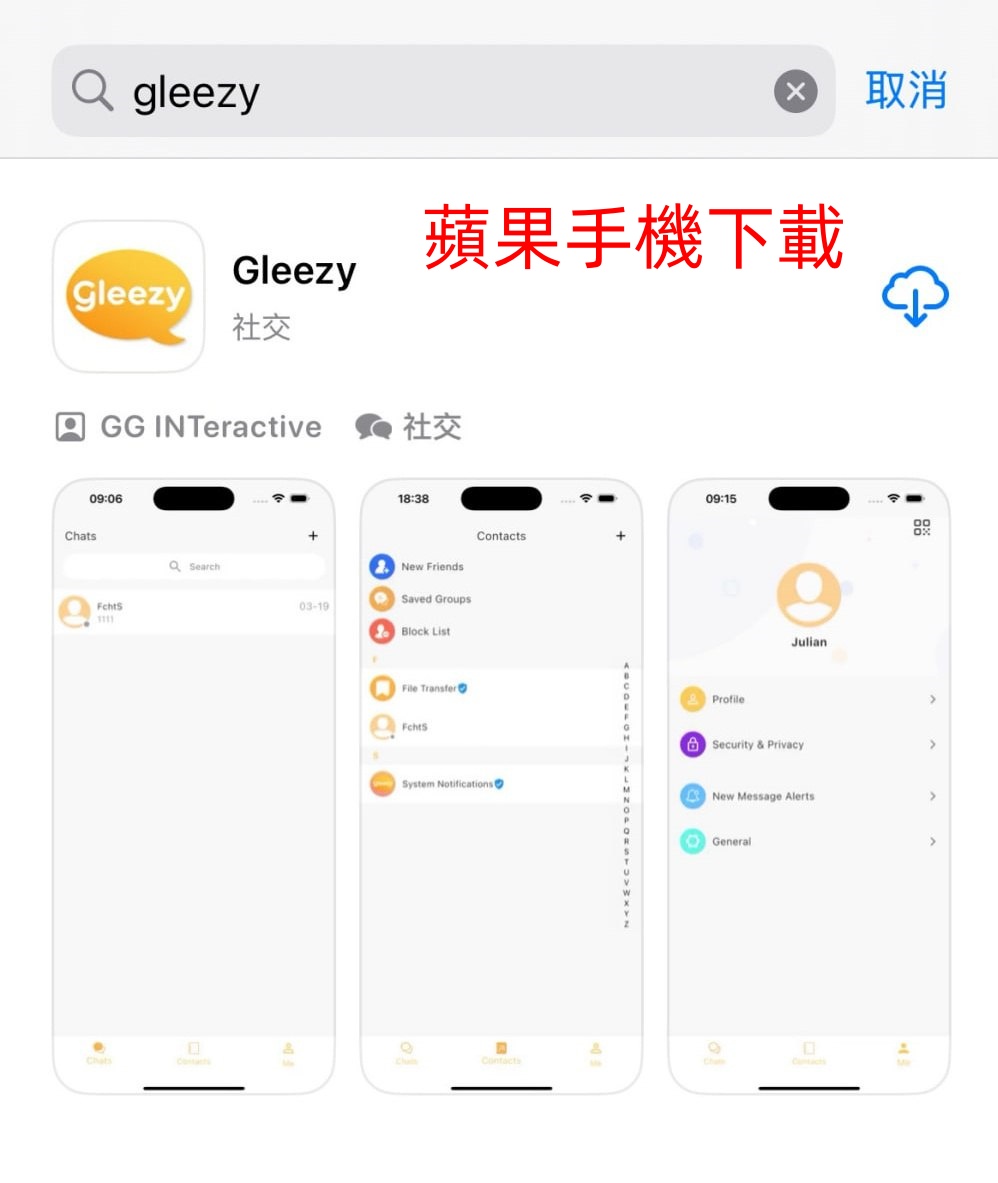Download Gleezy via the cloud icon
Image resolution: width=998 pixels, height=1183 pixels.
pyautogui.click(x=914, y=297)
